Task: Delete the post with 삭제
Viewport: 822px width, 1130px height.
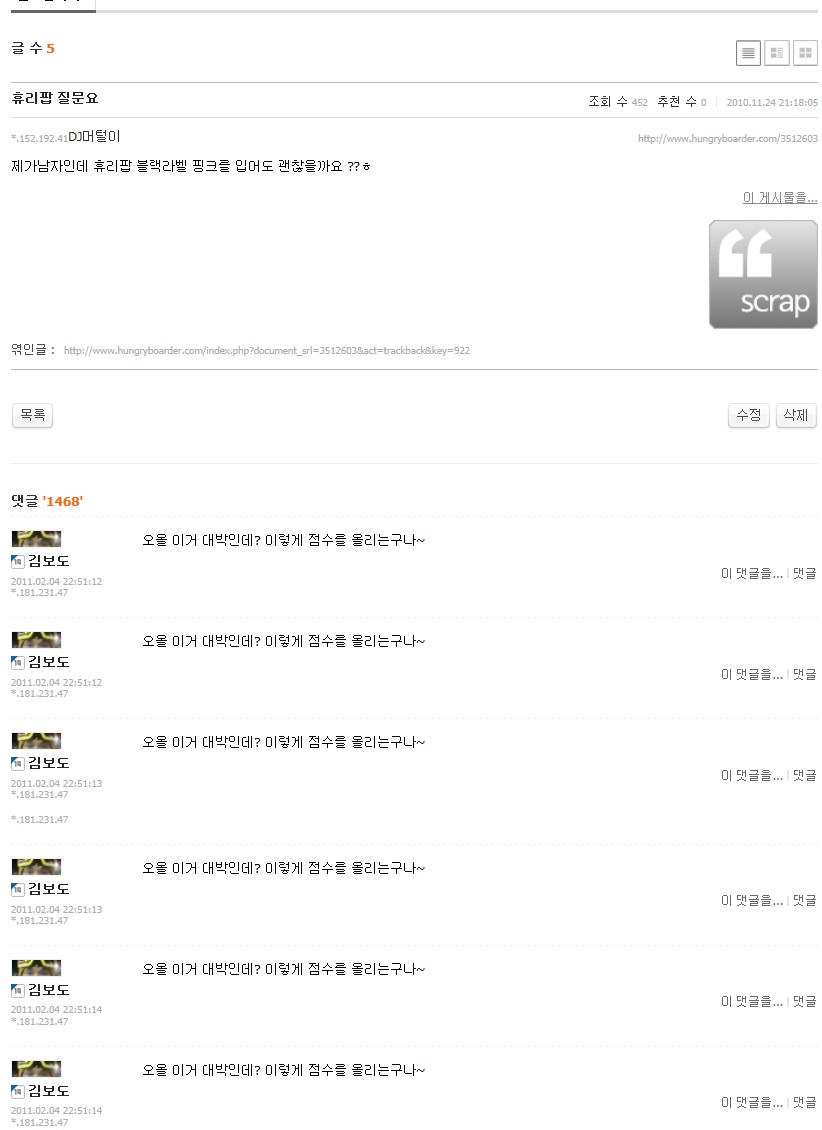Action: point(796,415)
